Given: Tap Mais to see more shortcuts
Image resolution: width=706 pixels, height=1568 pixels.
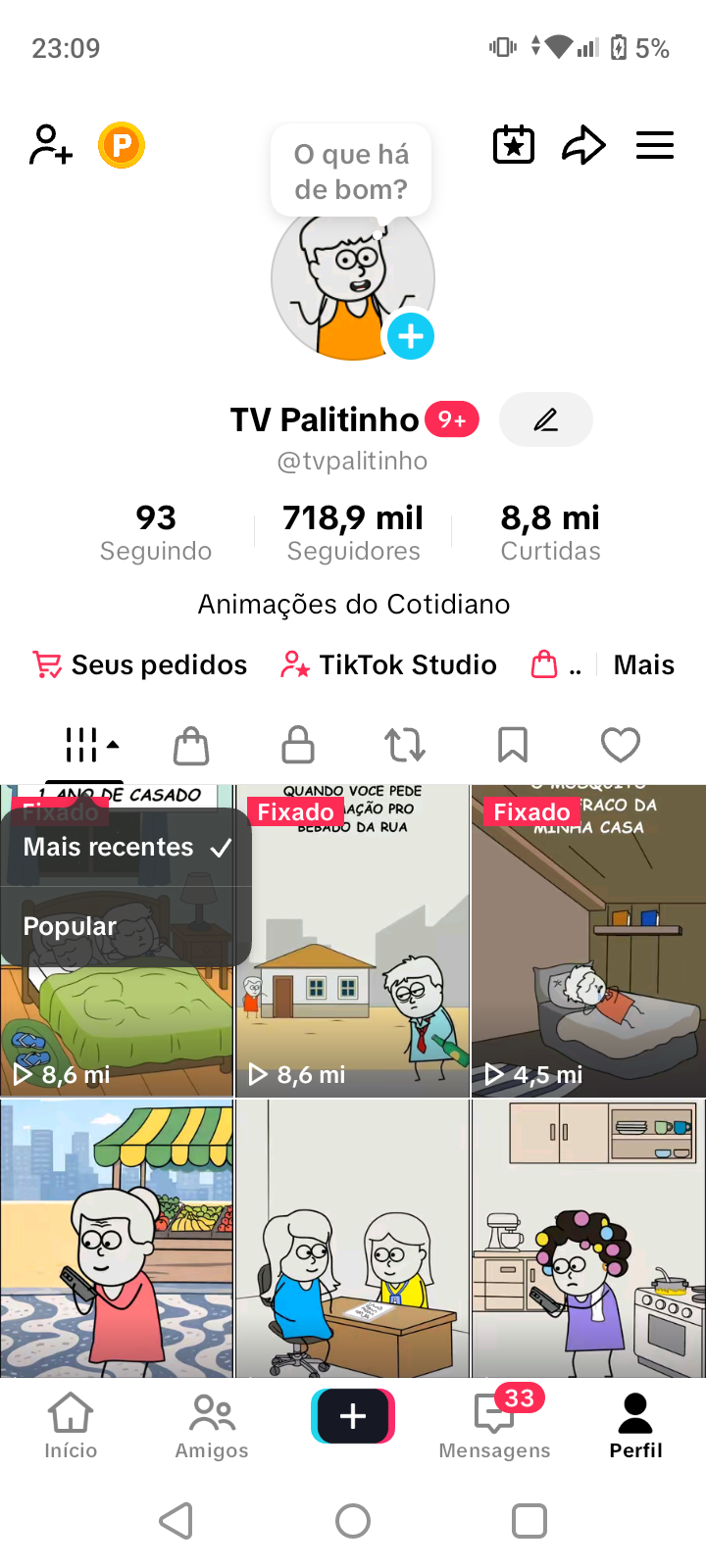Looking at the screenshot, I should tap(643, 665).
